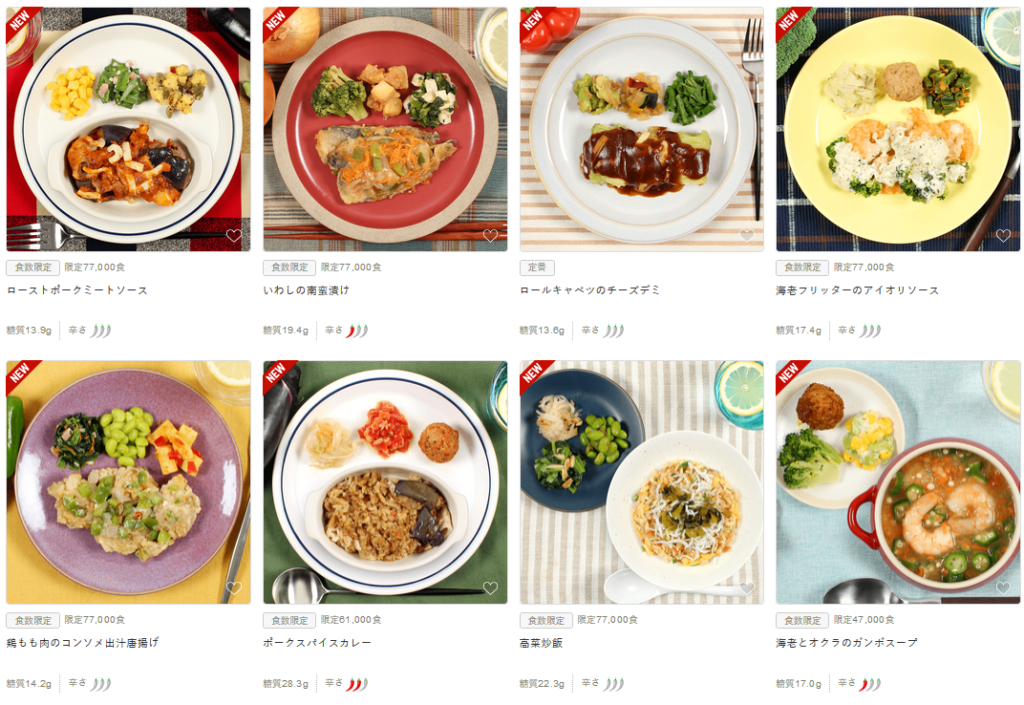This screenshot has width=1024, height=705.
Task: Open the ローストポークミートソース meal card
Action: pos(128,128)
